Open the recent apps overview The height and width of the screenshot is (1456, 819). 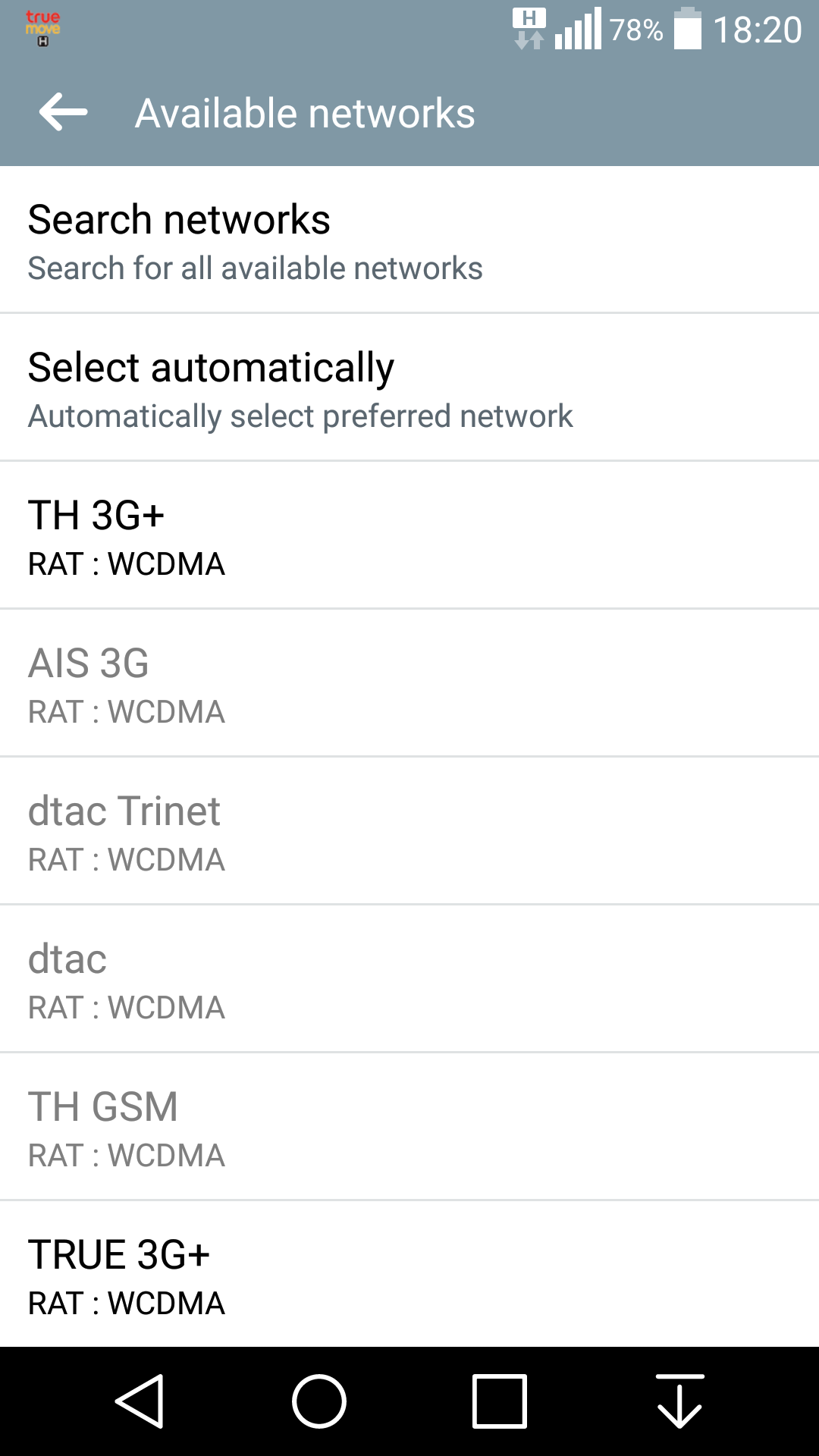tap(500, 1401)
